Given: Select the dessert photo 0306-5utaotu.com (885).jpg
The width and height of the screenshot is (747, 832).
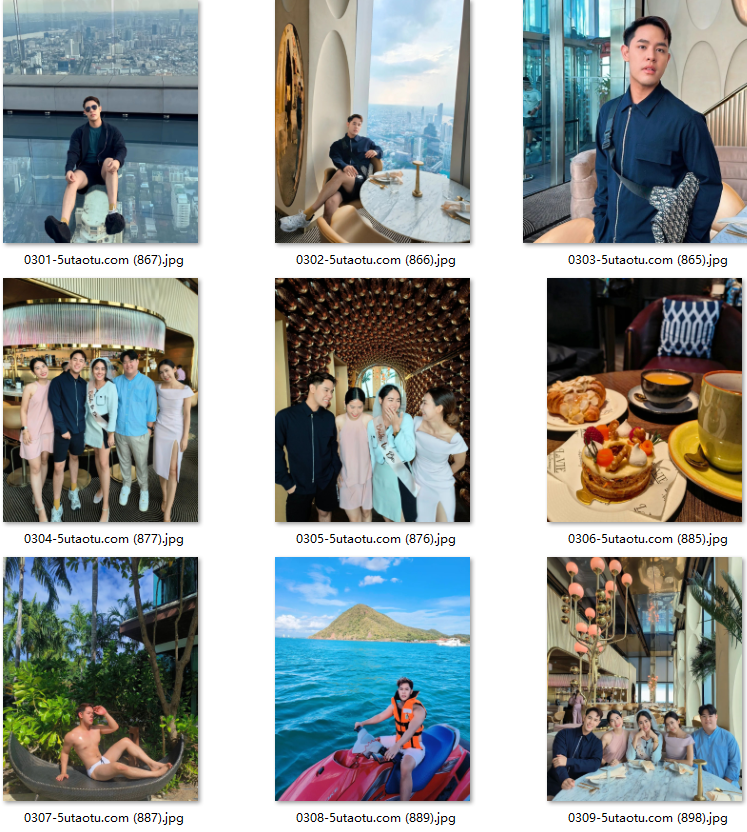Looking at the screenshot, I should point(644,400).
